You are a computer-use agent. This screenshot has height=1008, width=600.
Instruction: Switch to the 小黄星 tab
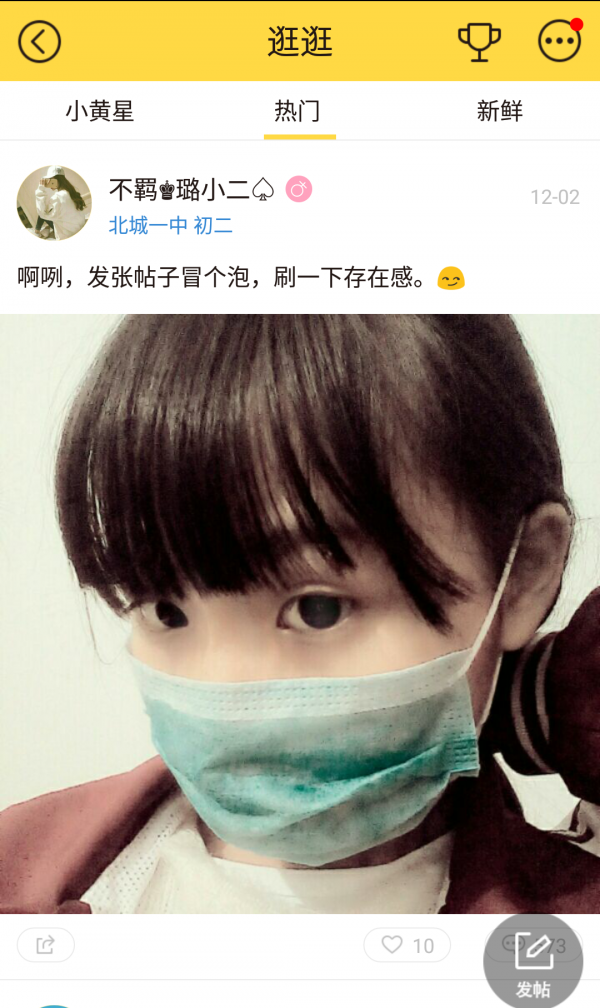click(x=100, y=111)
